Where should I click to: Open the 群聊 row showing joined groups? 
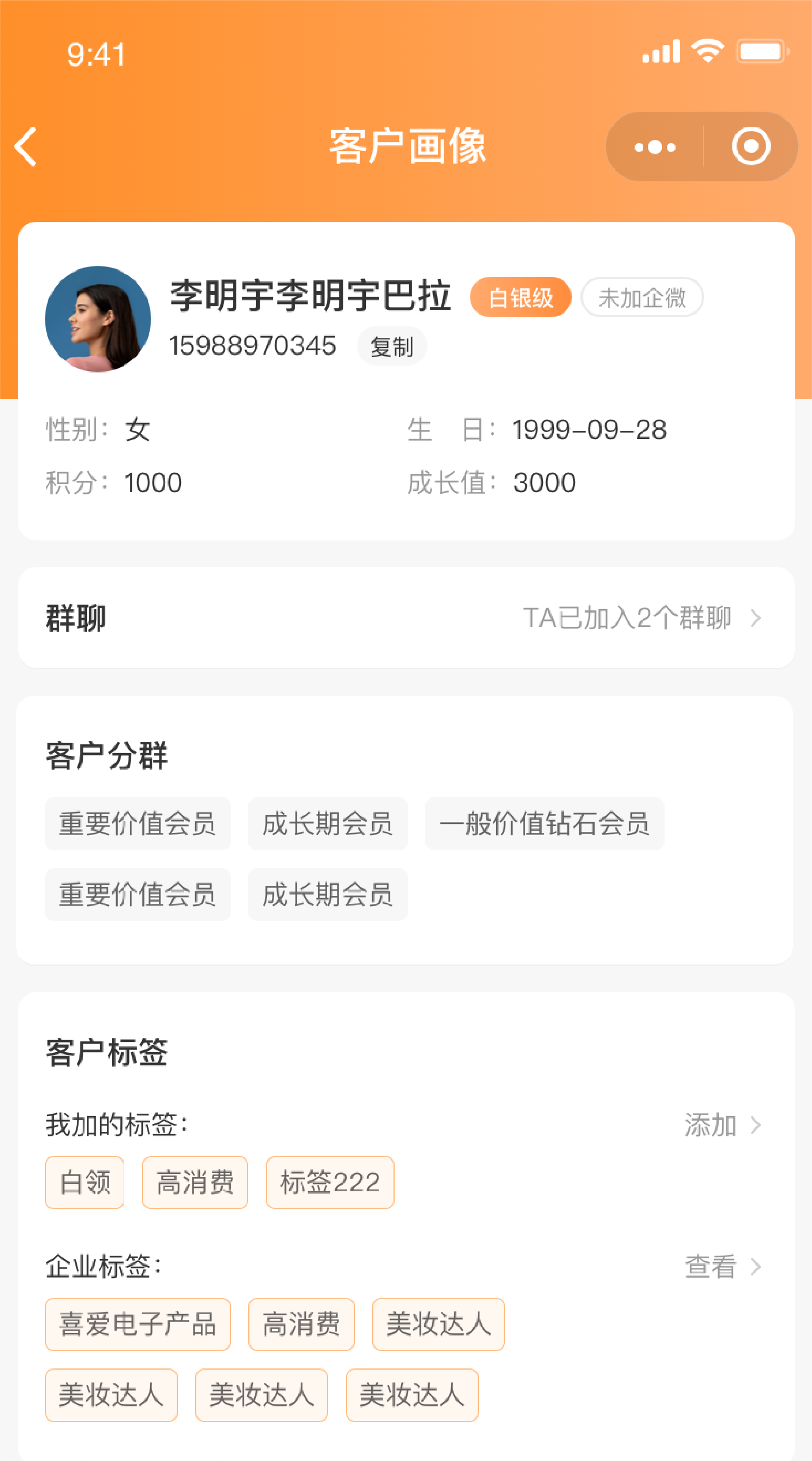[406, 617]
